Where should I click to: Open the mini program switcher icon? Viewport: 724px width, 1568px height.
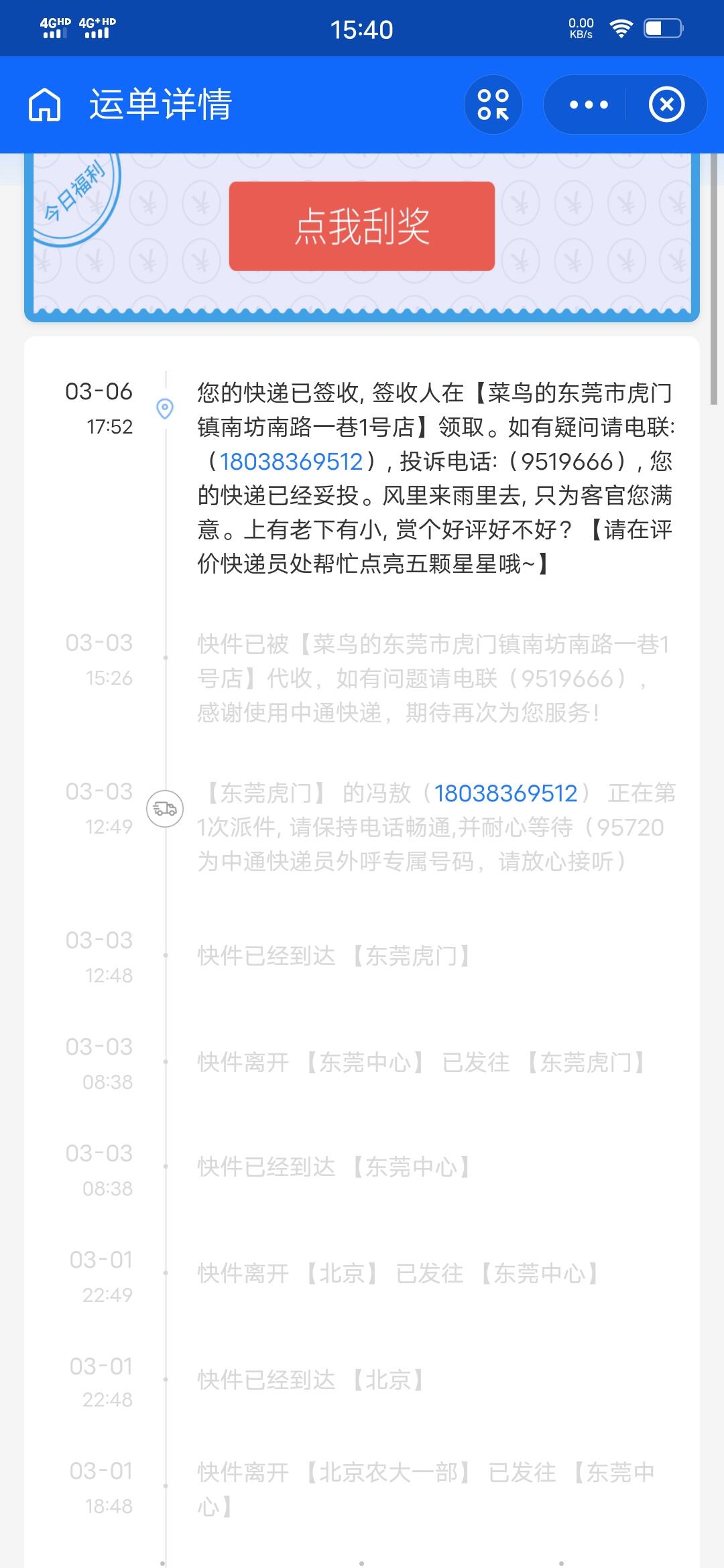pyautogui.click(x=493, y=105)
